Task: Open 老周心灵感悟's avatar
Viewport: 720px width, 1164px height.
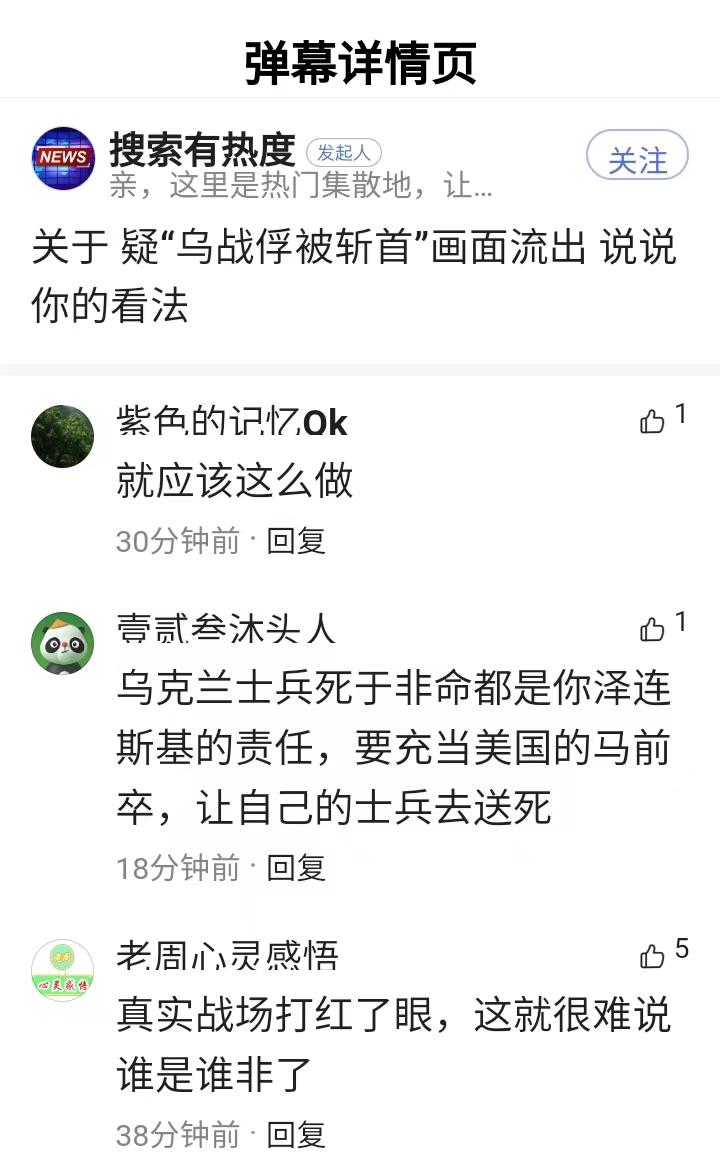Action: (x=62, y=970)
